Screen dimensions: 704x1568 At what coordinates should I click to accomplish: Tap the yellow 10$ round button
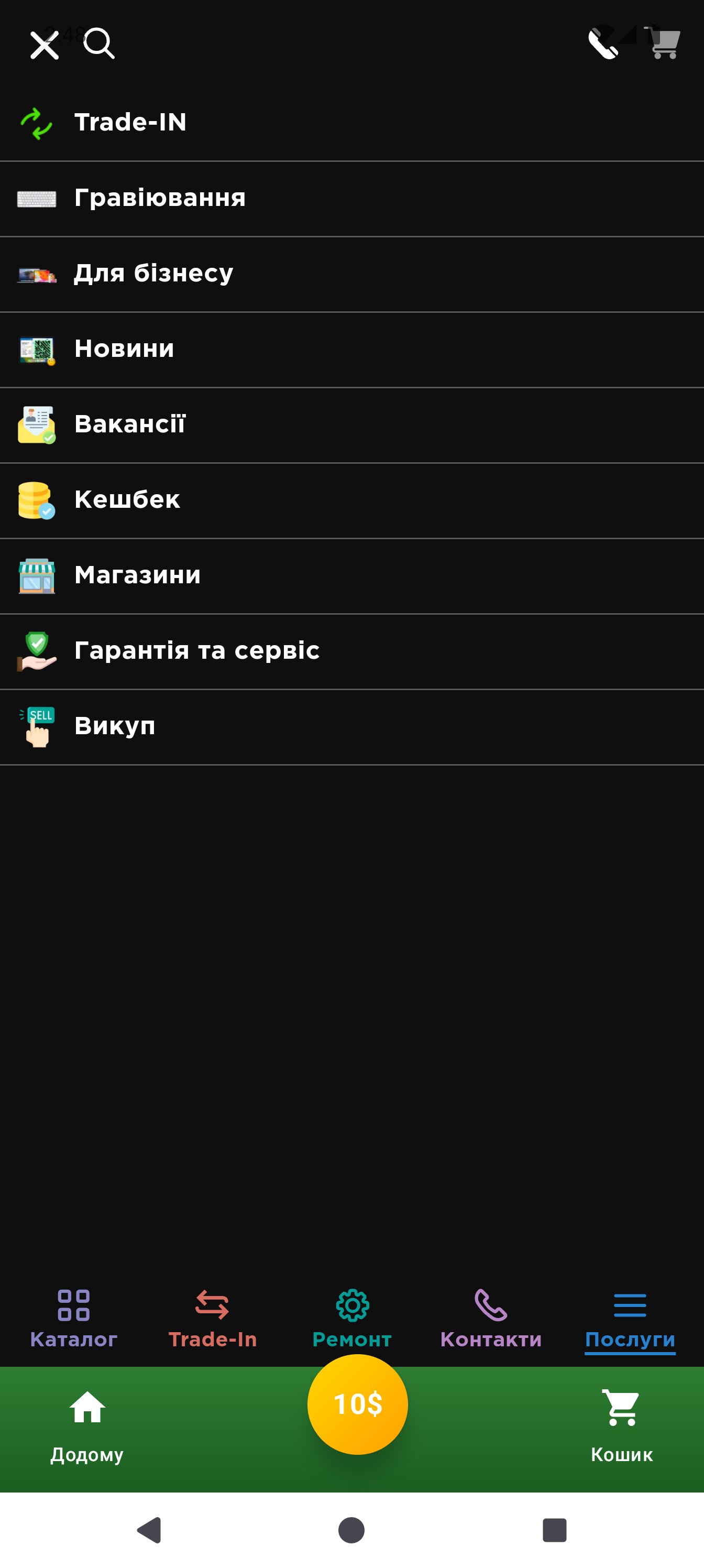click(x=358, y=1404)
